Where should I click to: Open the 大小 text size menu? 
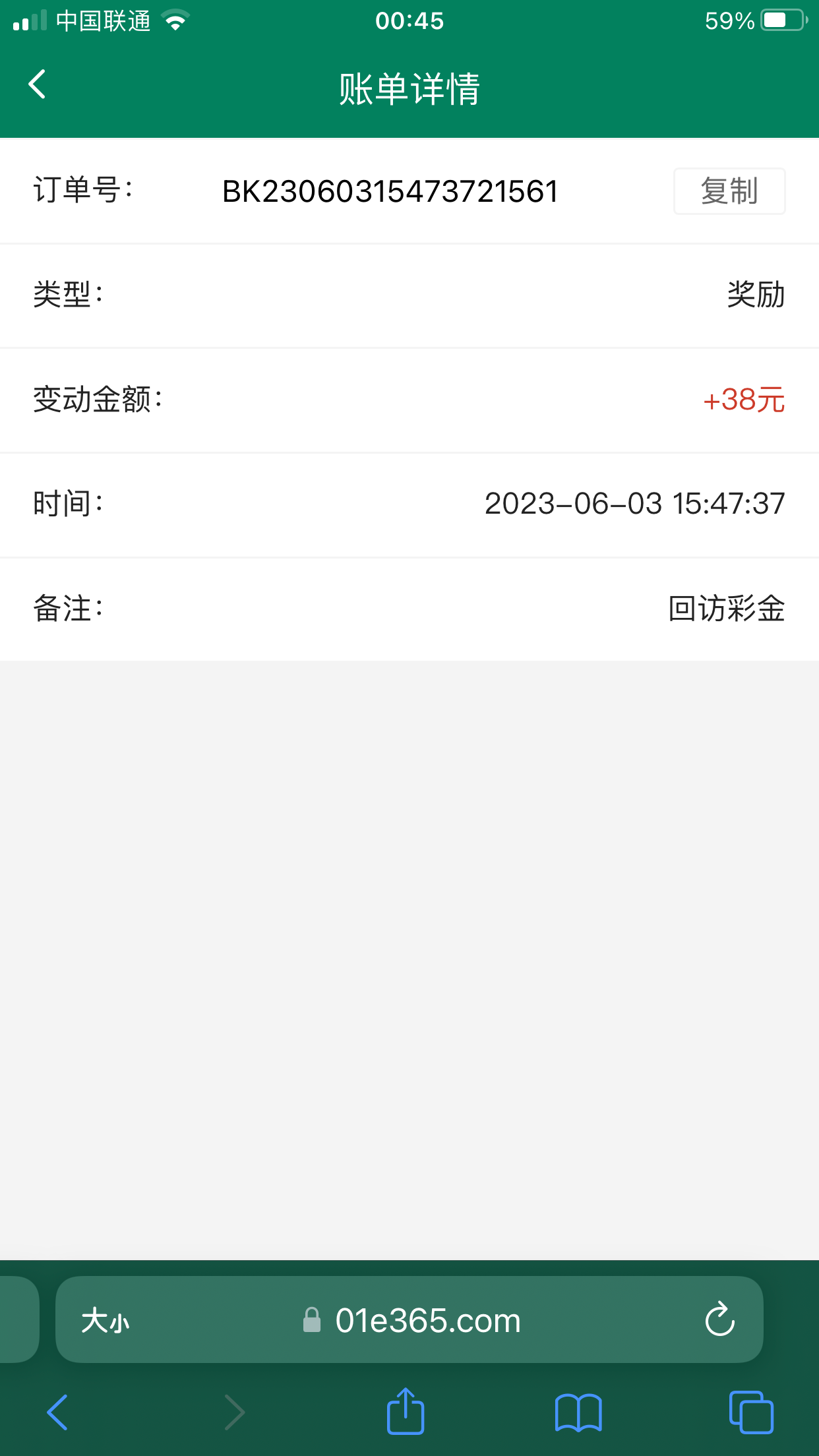click(x=106, y=1321)
